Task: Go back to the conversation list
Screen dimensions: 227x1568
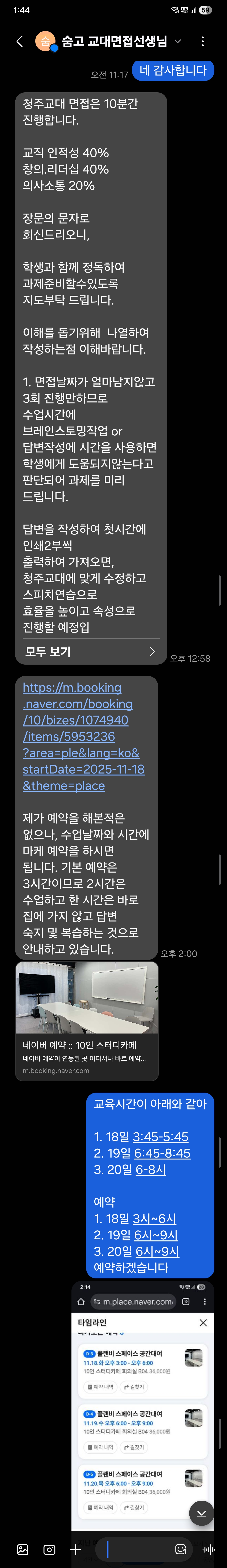Action: coord(20,41)
